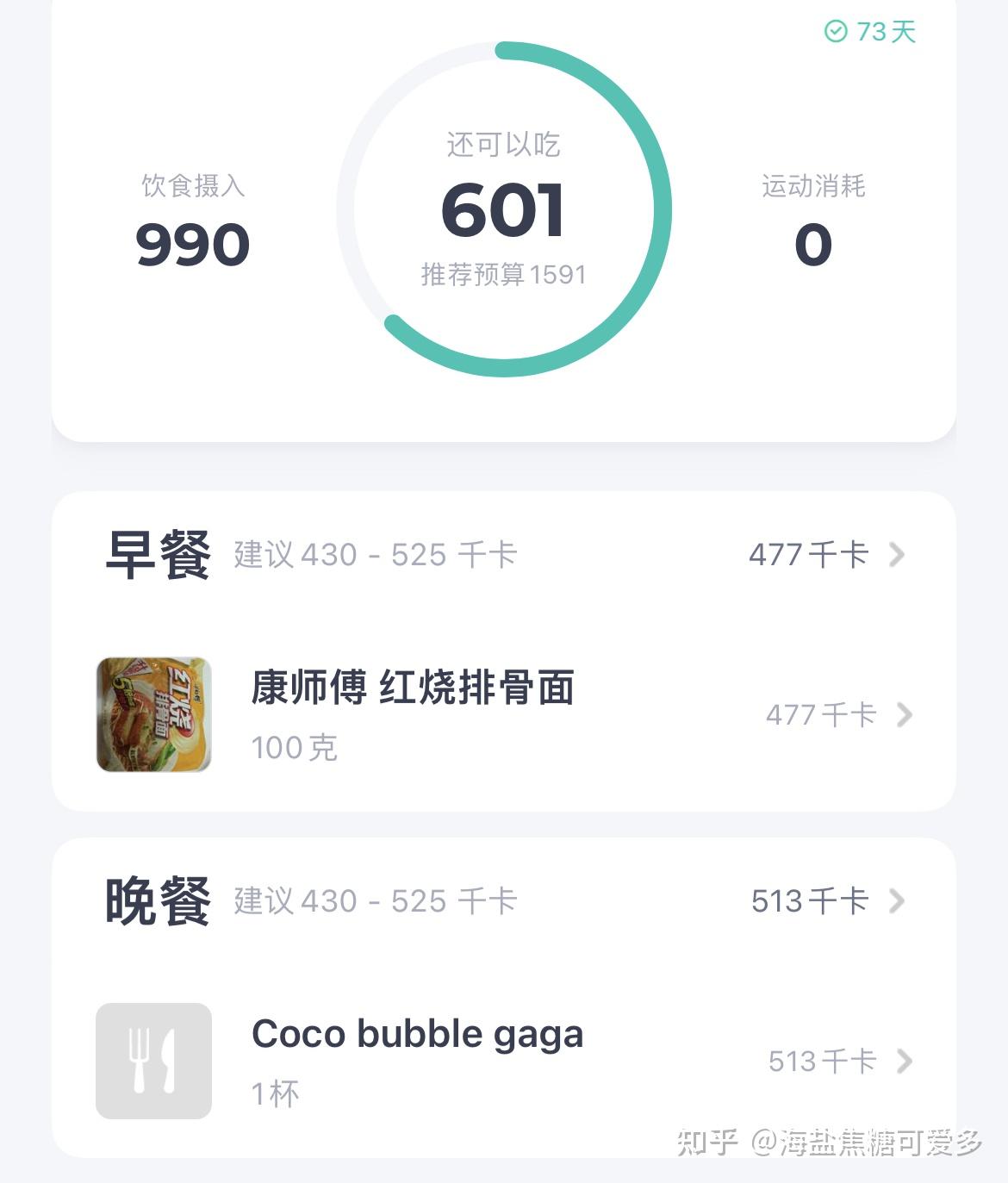Image resolution: width=1008 pixels, height=1183 pixels.
Task: Select the 早餐 meal header
Action: 155,552
